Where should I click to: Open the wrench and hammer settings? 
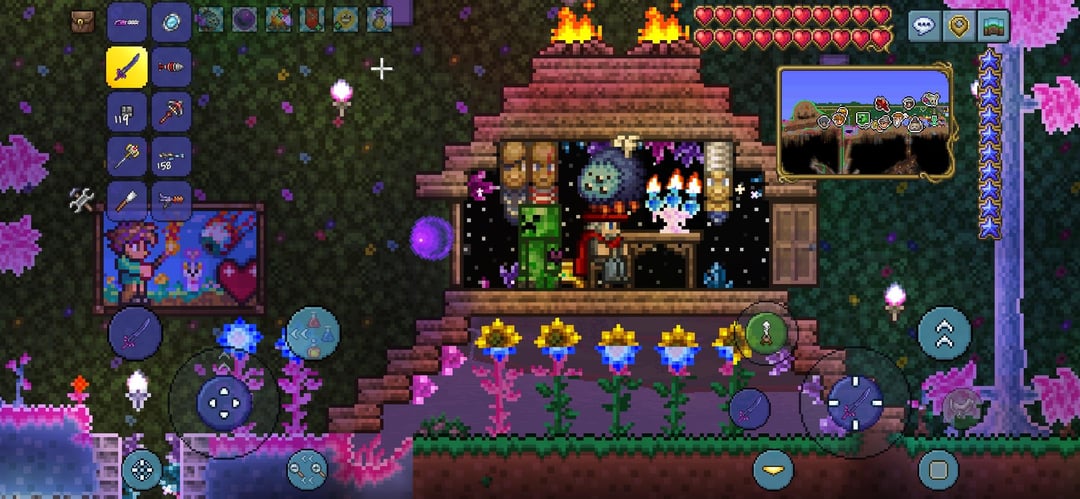click(x=82, y=199)
